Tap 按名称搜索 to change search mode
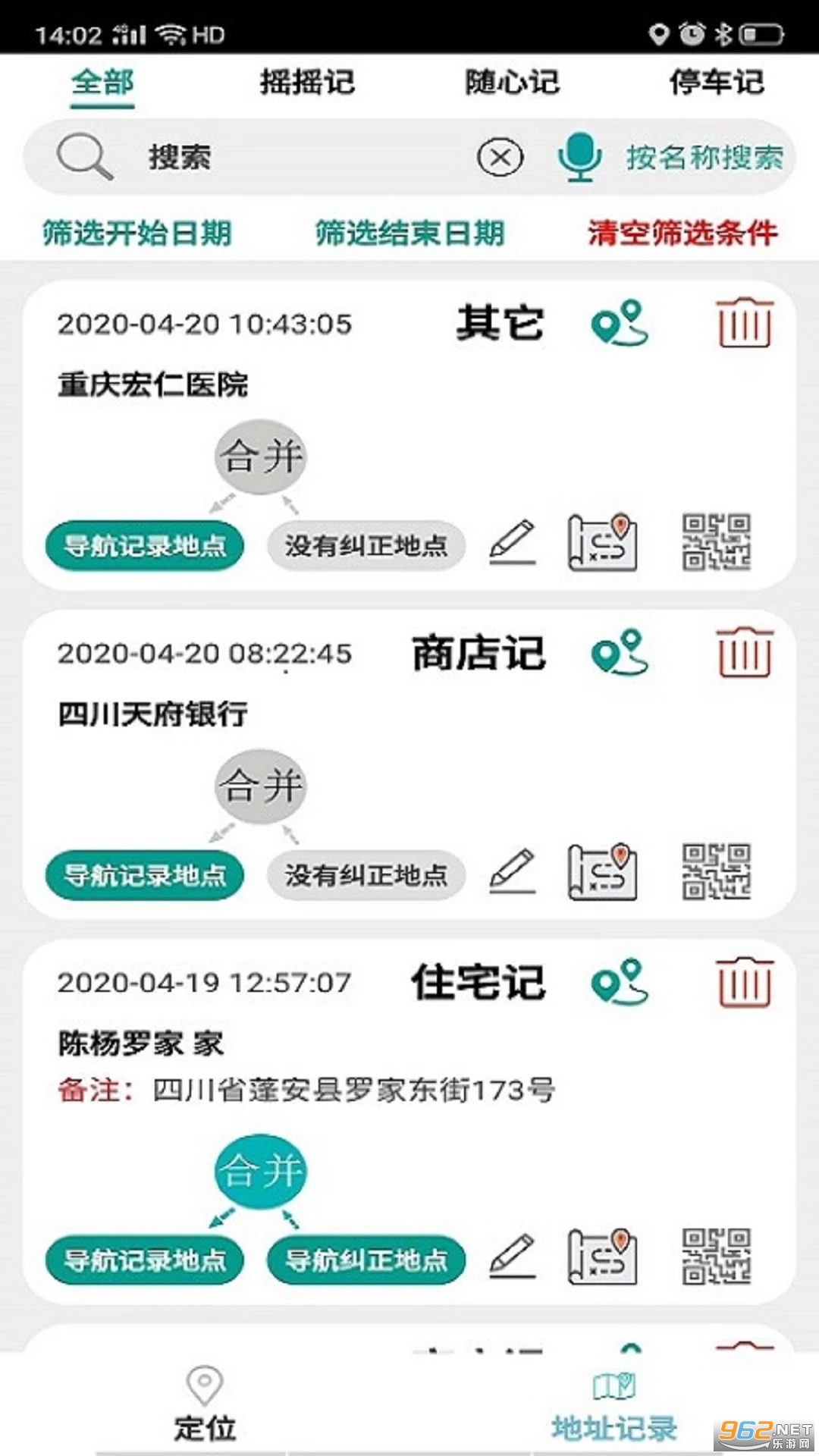The width and height of the screenshot is (819, 1456). [x=704, y=158]
